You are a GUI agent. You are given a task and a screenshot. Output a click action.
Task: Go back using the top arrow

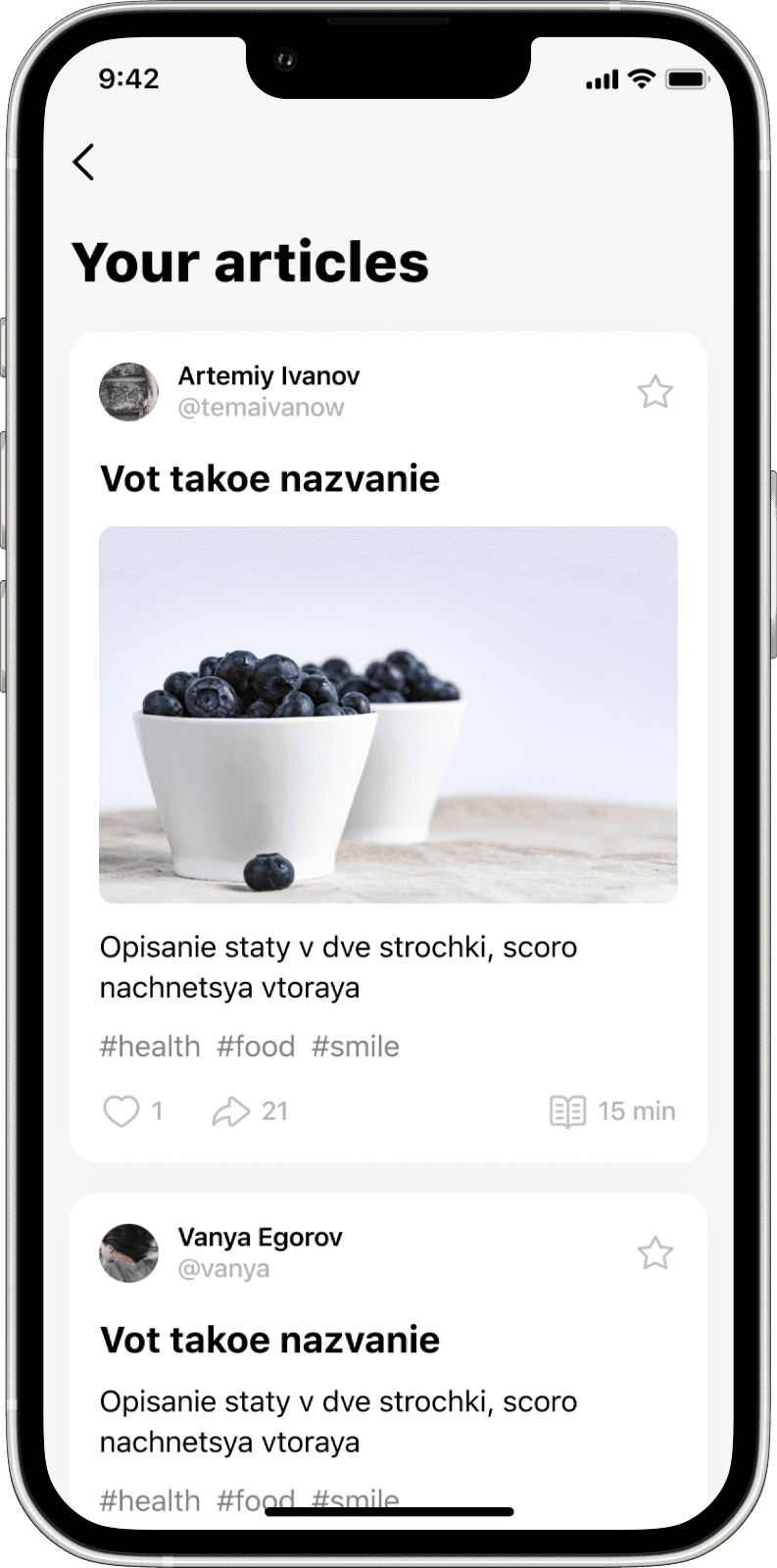[84, 162]
